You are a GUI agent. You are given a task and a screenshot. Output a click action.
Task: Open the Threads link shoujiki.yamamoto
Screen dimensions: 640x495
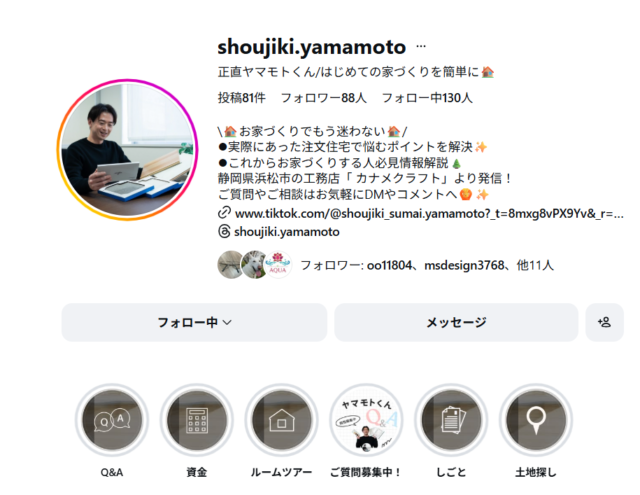click(286, 231)
